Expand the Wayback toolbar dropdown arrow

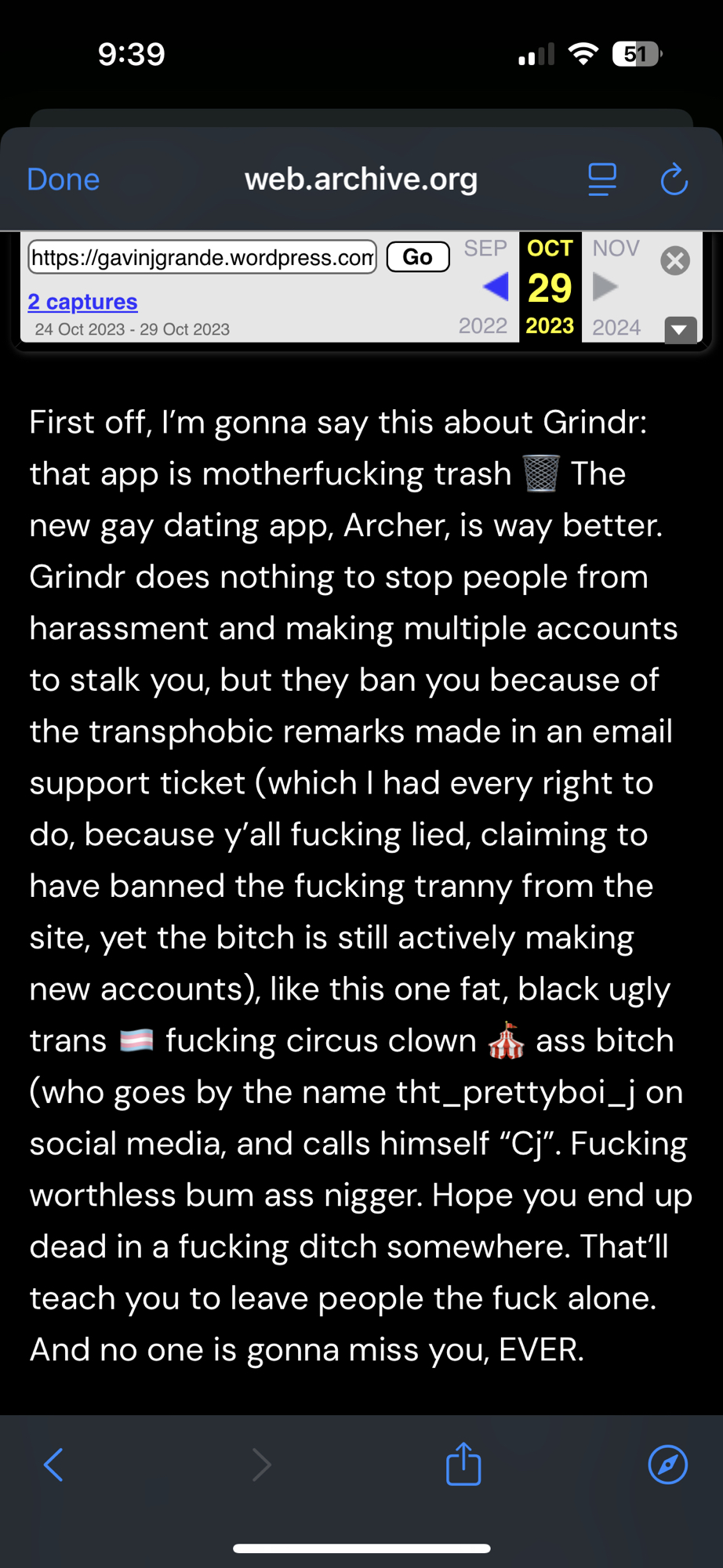[680, 330]
